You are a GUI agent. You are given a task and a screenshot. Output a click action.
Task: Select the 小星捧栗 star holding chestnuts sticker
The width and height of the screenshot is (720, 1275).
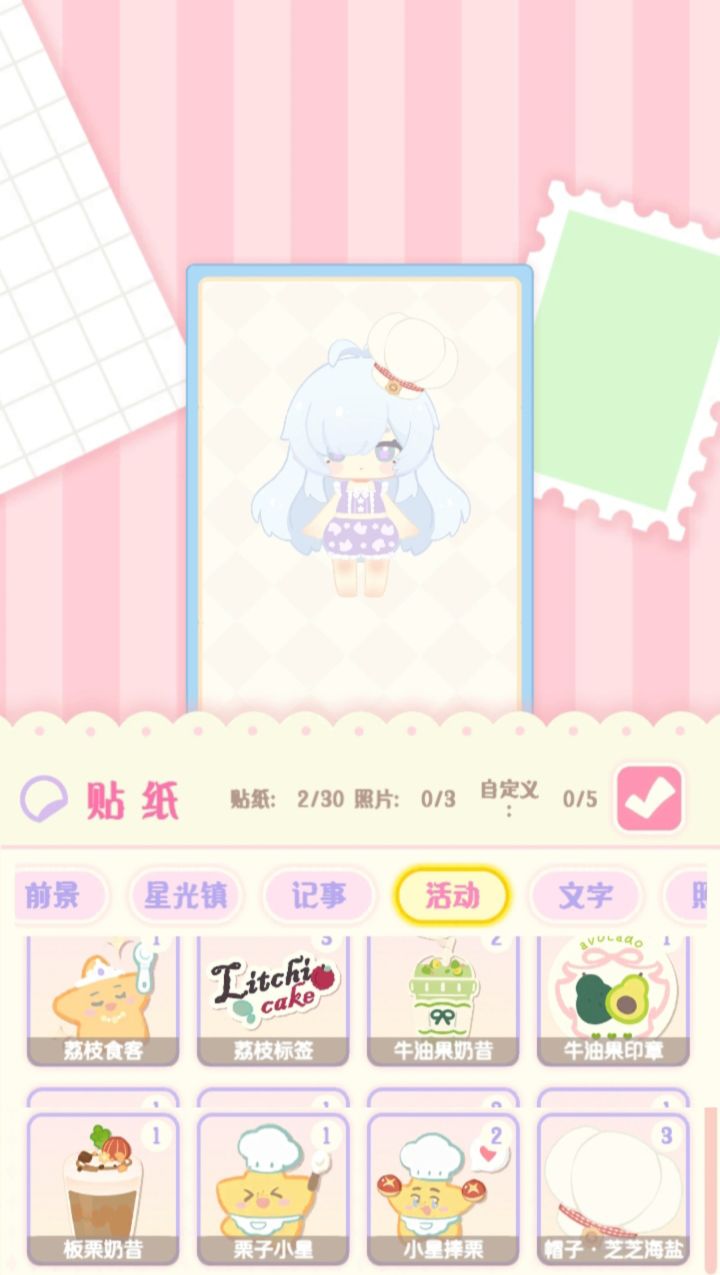pyautogui.click(x=441, y=1185)
